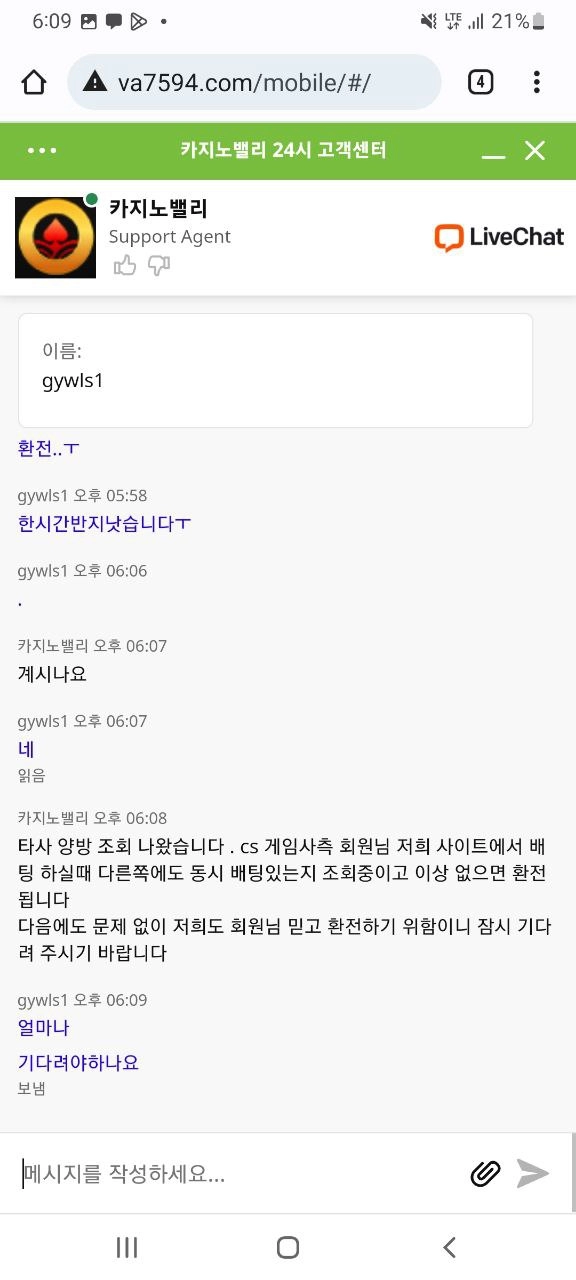Attach a file with the paperclip
The height and width of the screenshot is (1280, 576).
pyautogui.click(x=486, y=1174)
